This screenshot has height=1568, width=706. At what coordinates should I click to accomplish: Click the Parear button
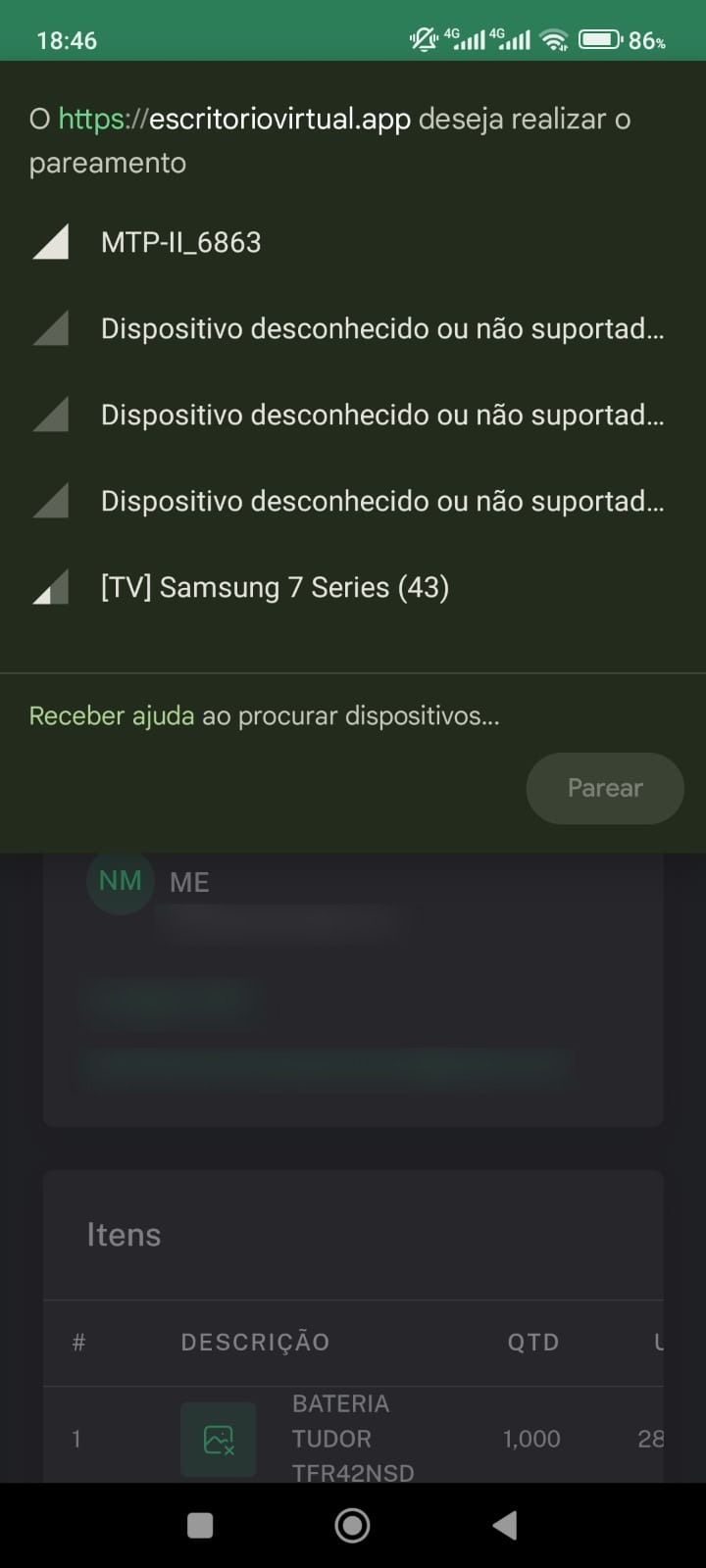[604, 788]
